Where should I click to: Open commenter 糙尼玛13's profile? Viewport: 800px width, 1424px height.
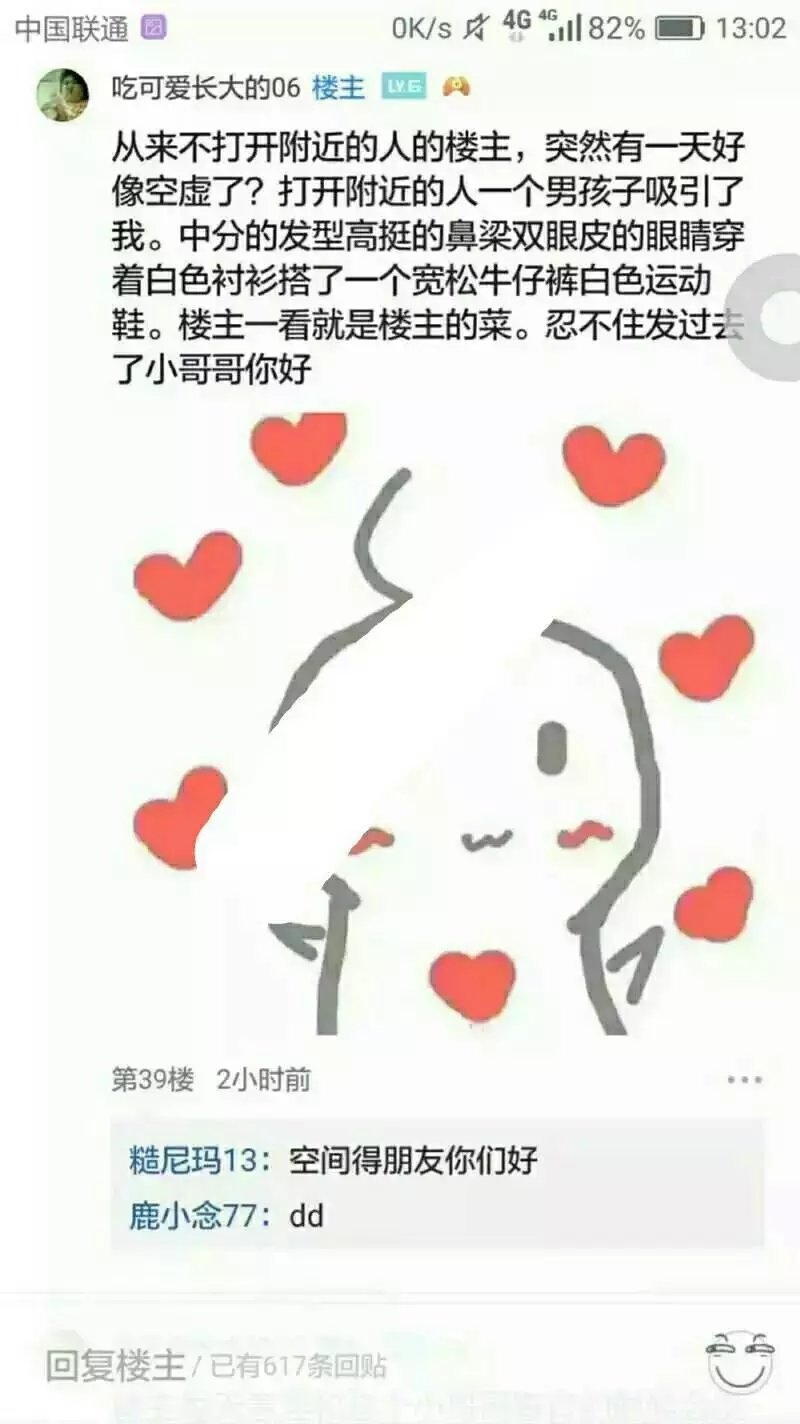point(195,1161)
